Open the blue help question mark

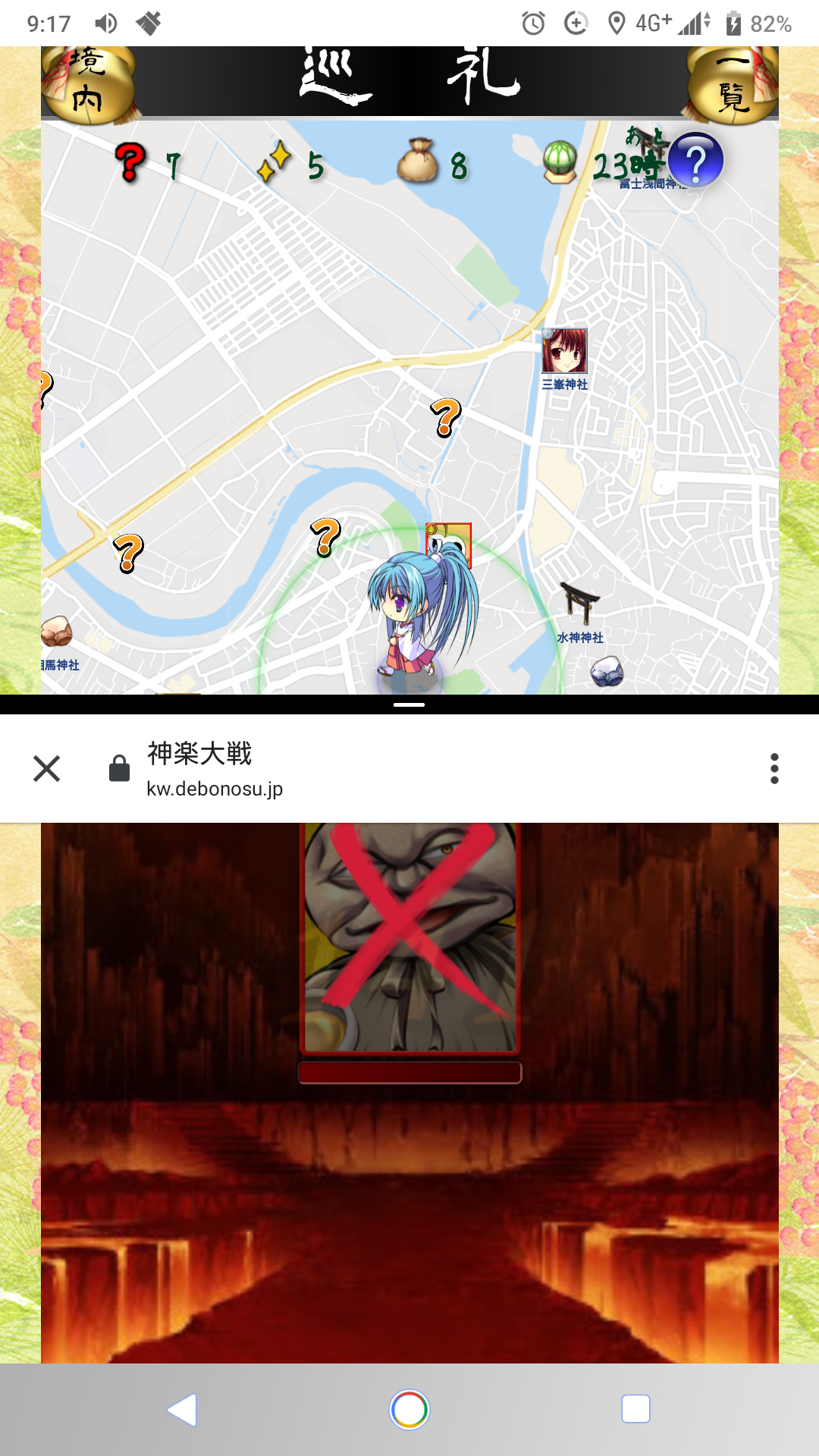tap(695, 160)
